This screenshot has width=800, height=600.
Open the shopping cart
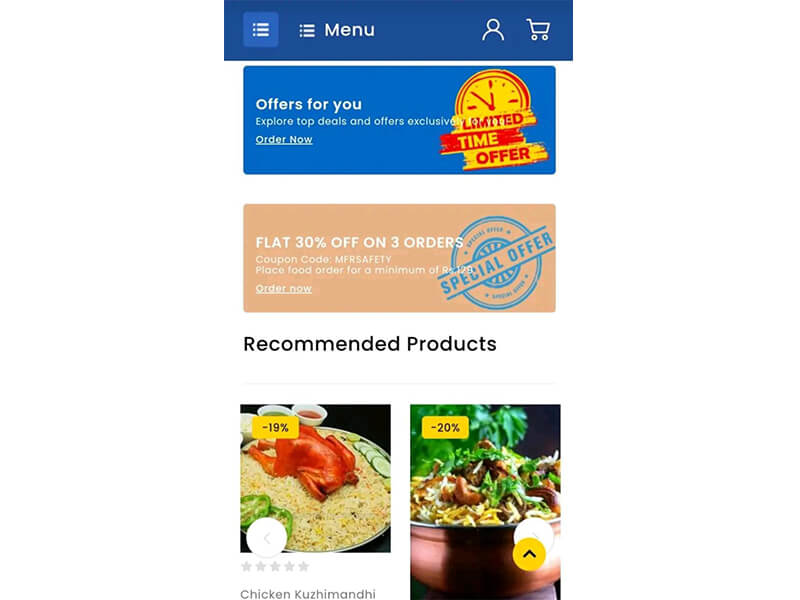point(538,30)
